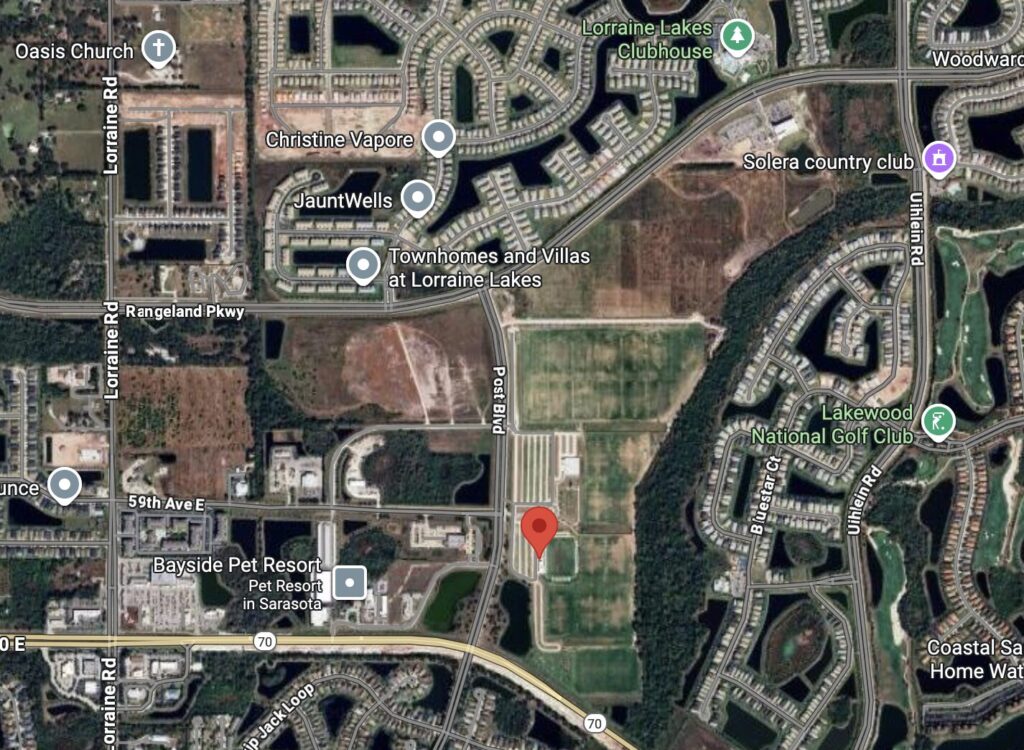
Task: Select the Lakewood National Golf Club marker
Action: tap(936, 421)
